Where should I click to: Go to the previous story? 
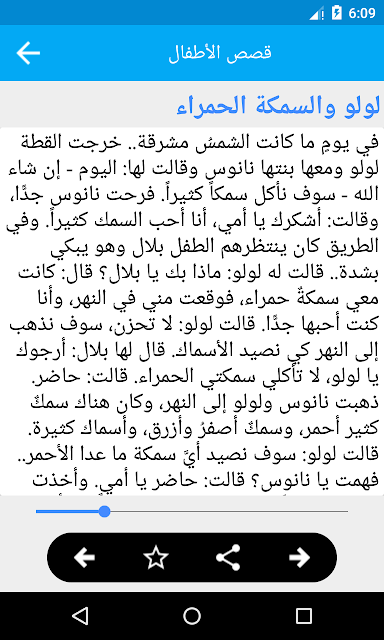(x=84, y=557)
